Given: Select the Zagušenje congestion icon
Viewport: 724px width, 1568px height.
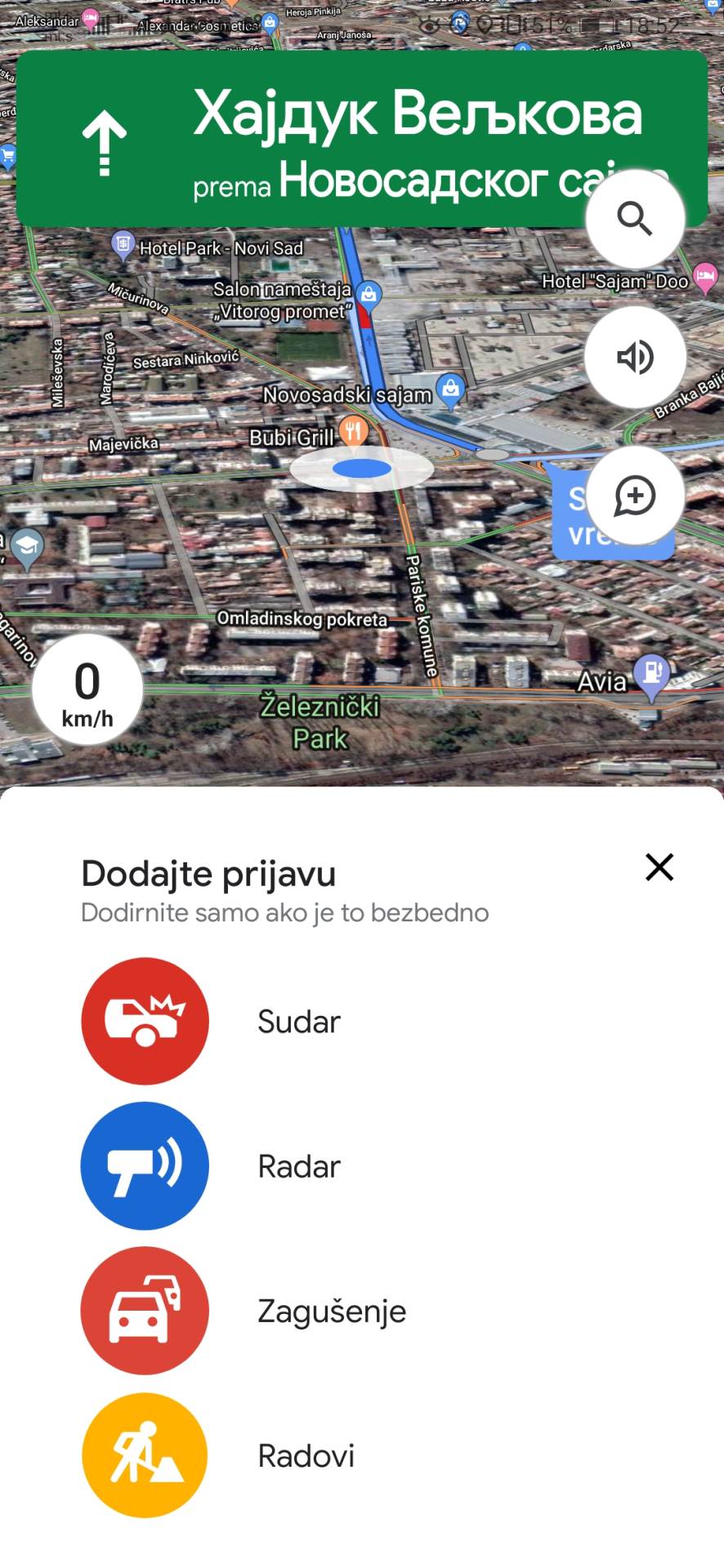Looking at the screenshot, I should (x=145, y=1310).
